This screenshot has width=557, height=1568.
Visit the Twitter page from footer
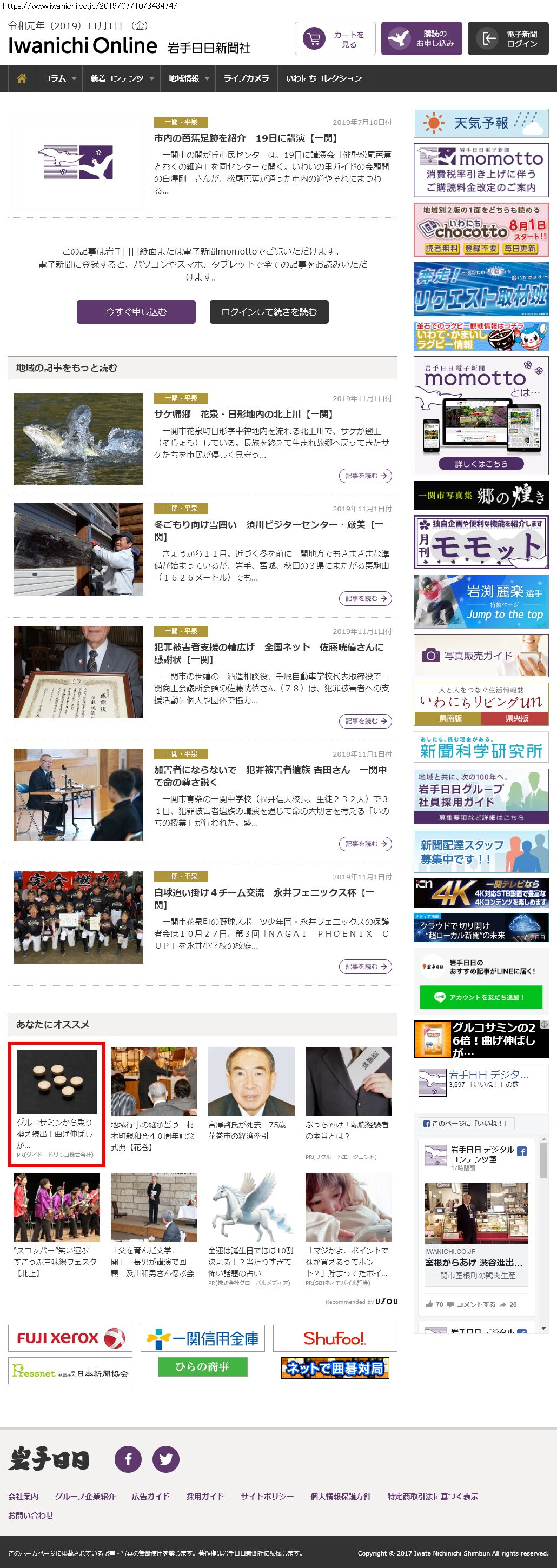coord(165,1459)
